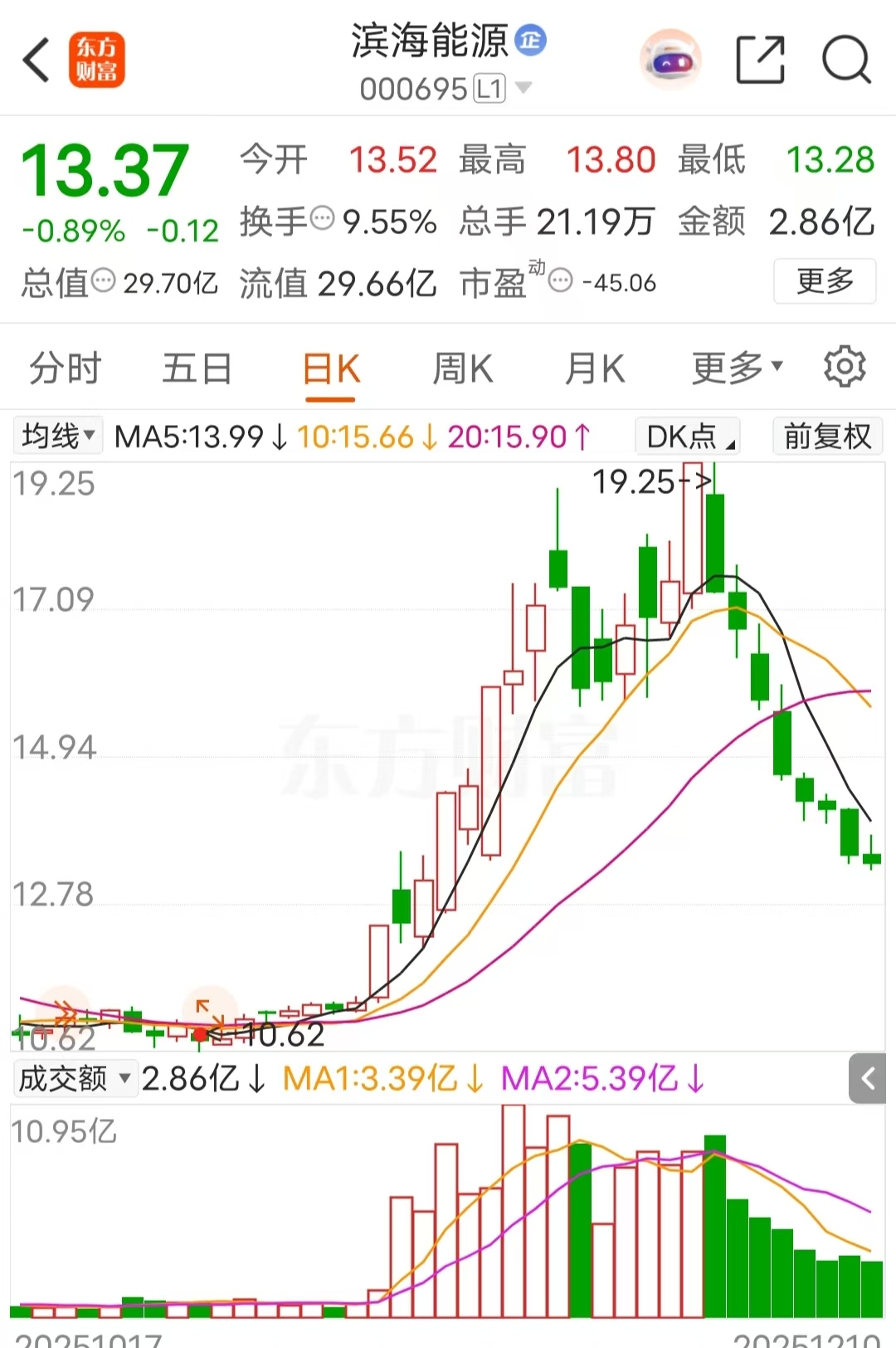Select the 日K tab

pos(331,369)
